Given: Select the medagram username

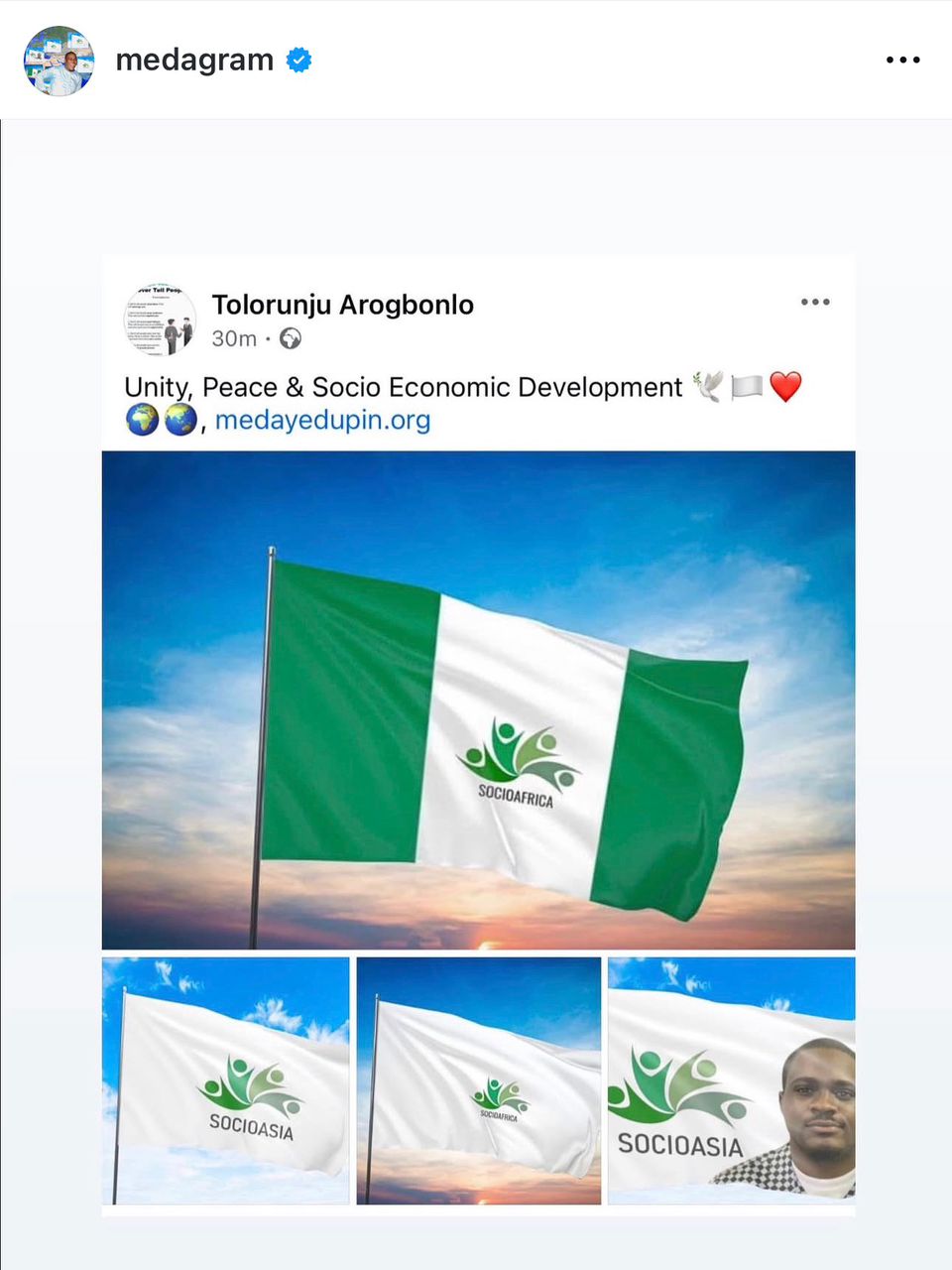Looking at the screenshot, I should tap(194, 60).
